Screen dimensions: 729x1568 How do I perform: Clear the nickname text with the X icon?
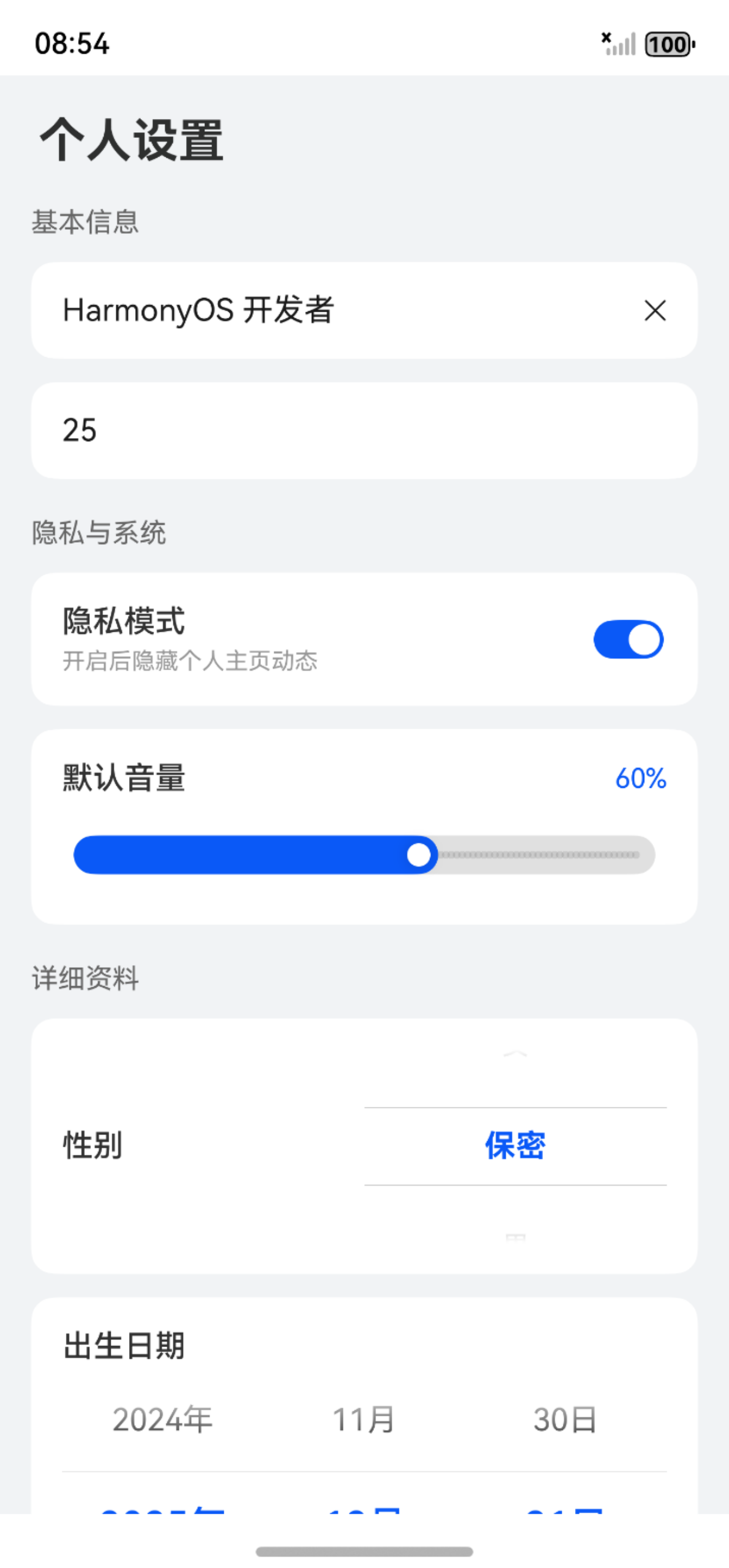point(655,311)
